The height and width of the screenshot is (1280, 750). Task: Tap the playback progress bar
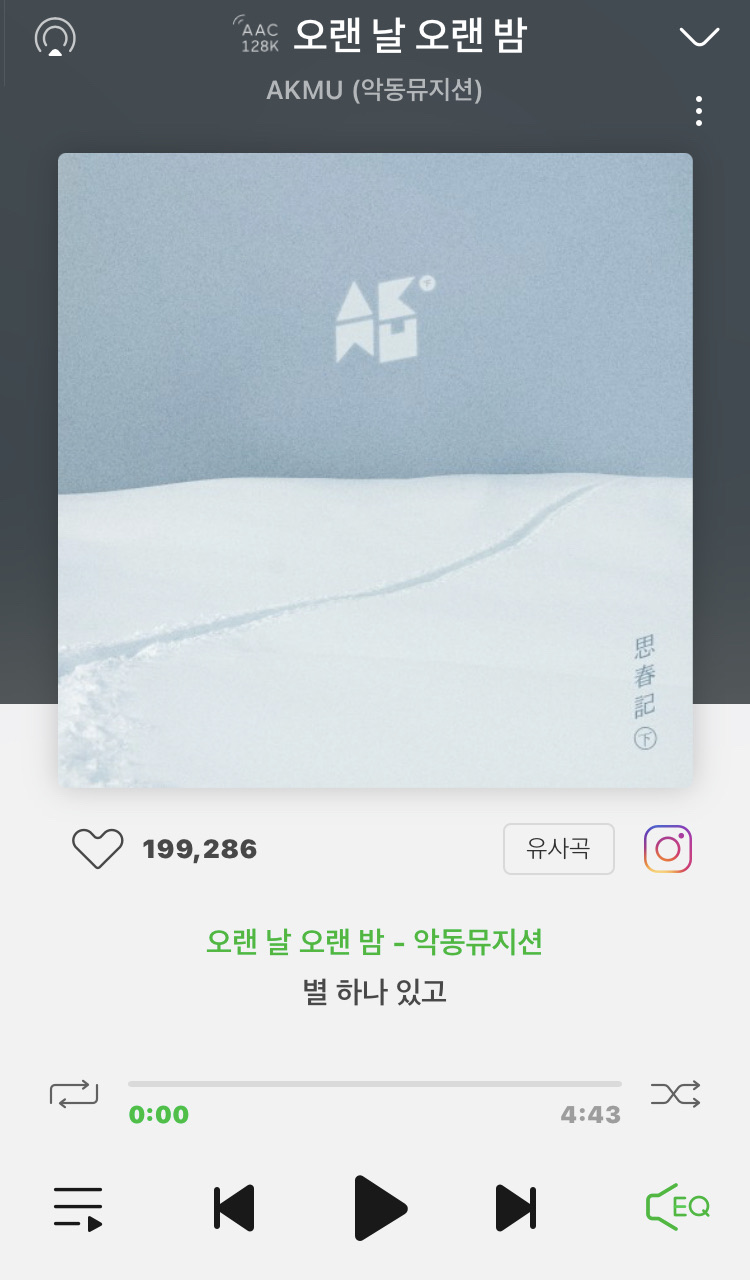click(x=375, y=1084)
